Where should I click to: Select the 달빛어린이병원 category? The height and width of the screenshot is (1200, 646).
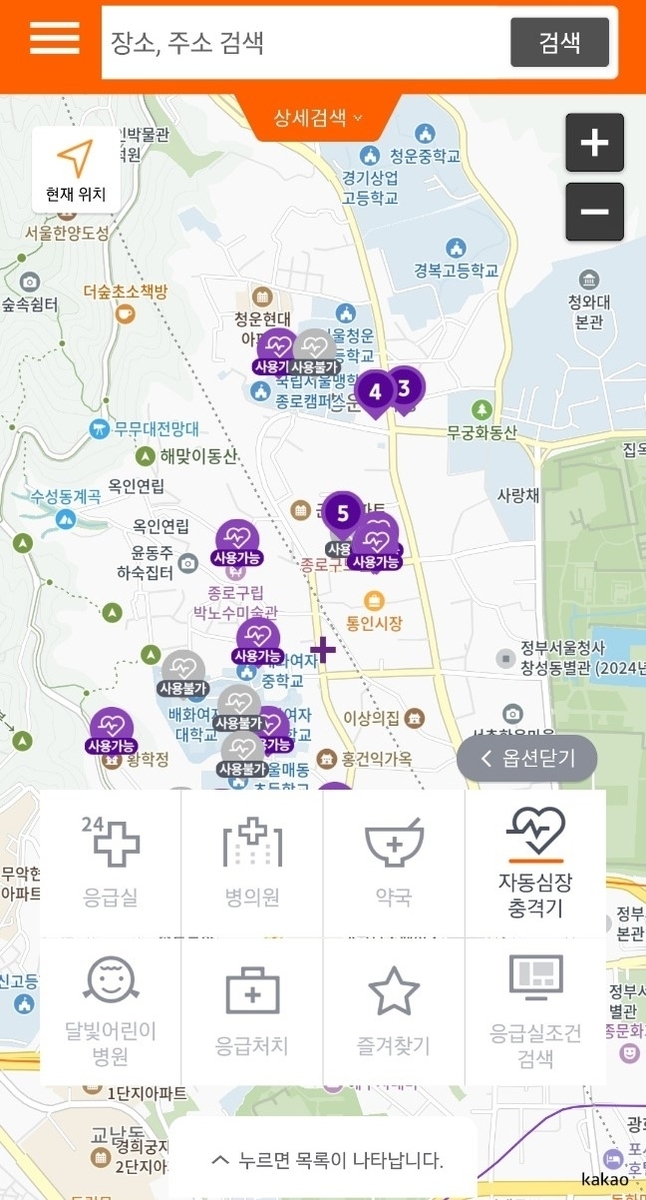[110, 1010]
